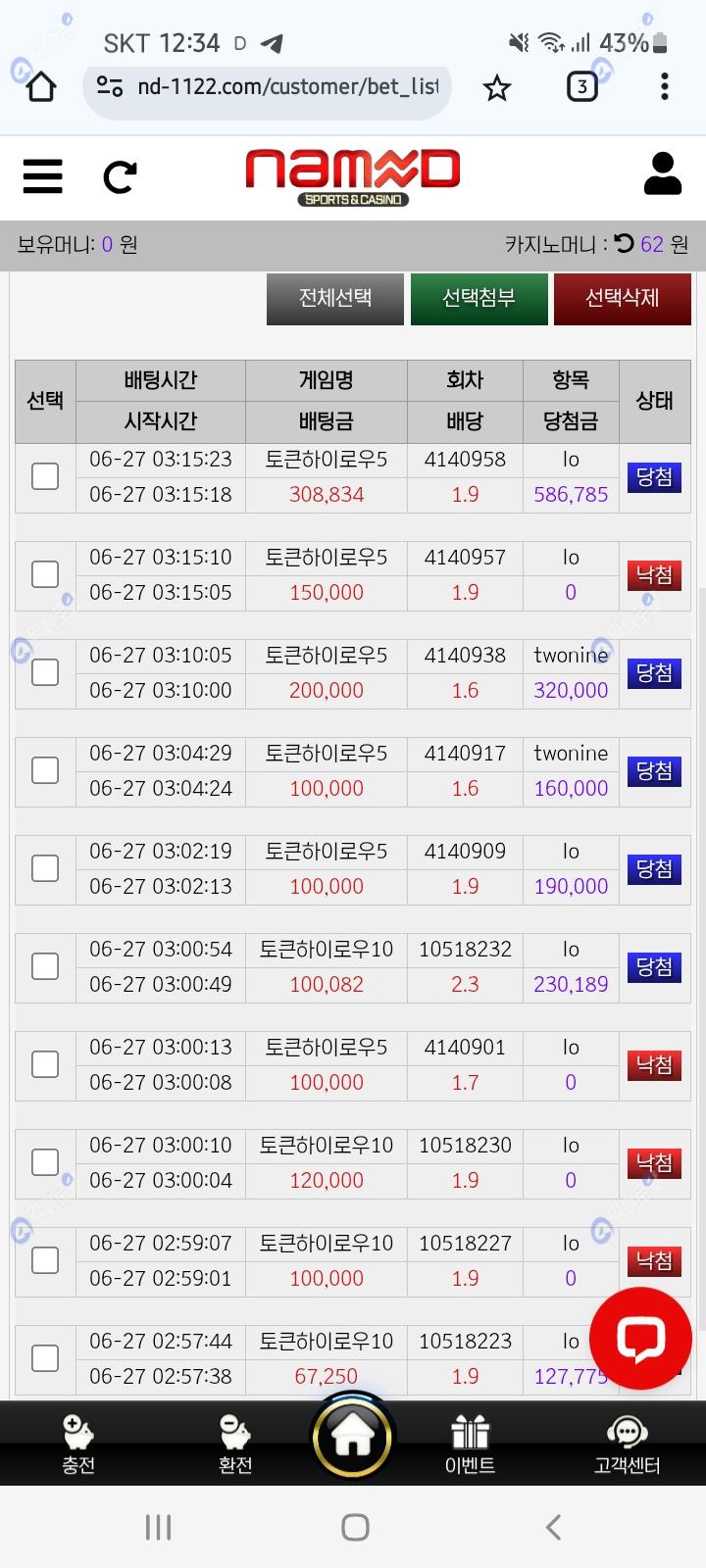
Task: Open 환전 in bottom bar
Action: (235, 1445)
